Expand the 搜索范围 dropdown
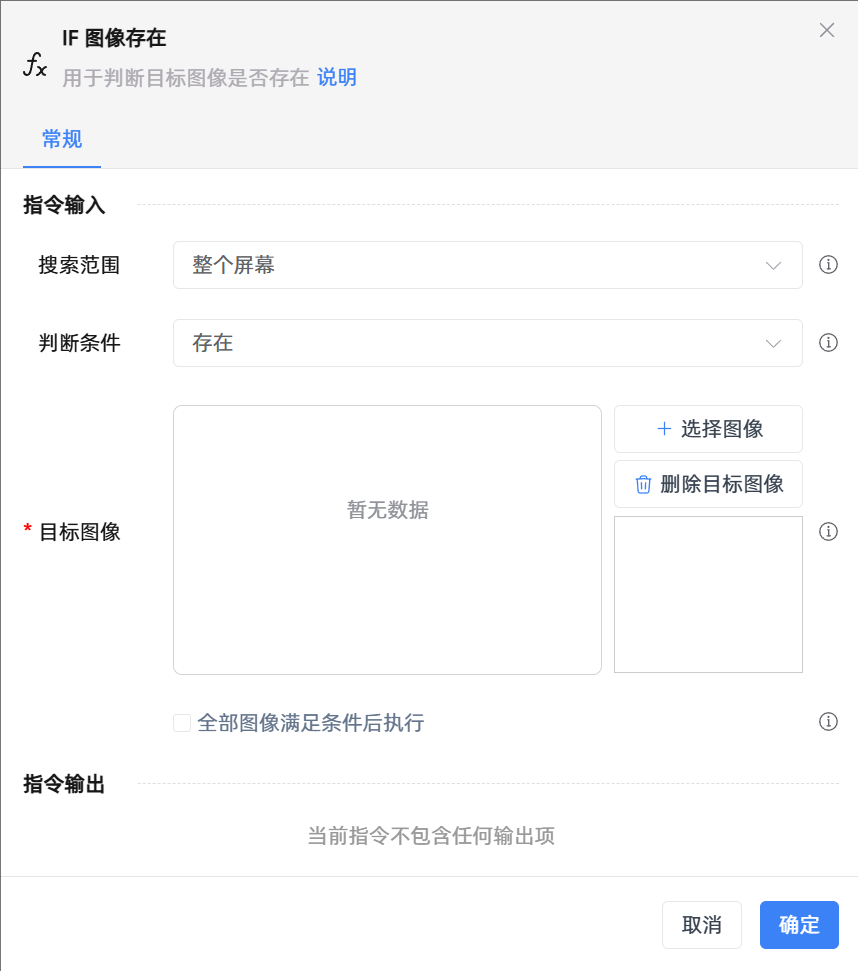Image resolution: width=858 pixels, height=971 pixels. [x=487, y=265]
